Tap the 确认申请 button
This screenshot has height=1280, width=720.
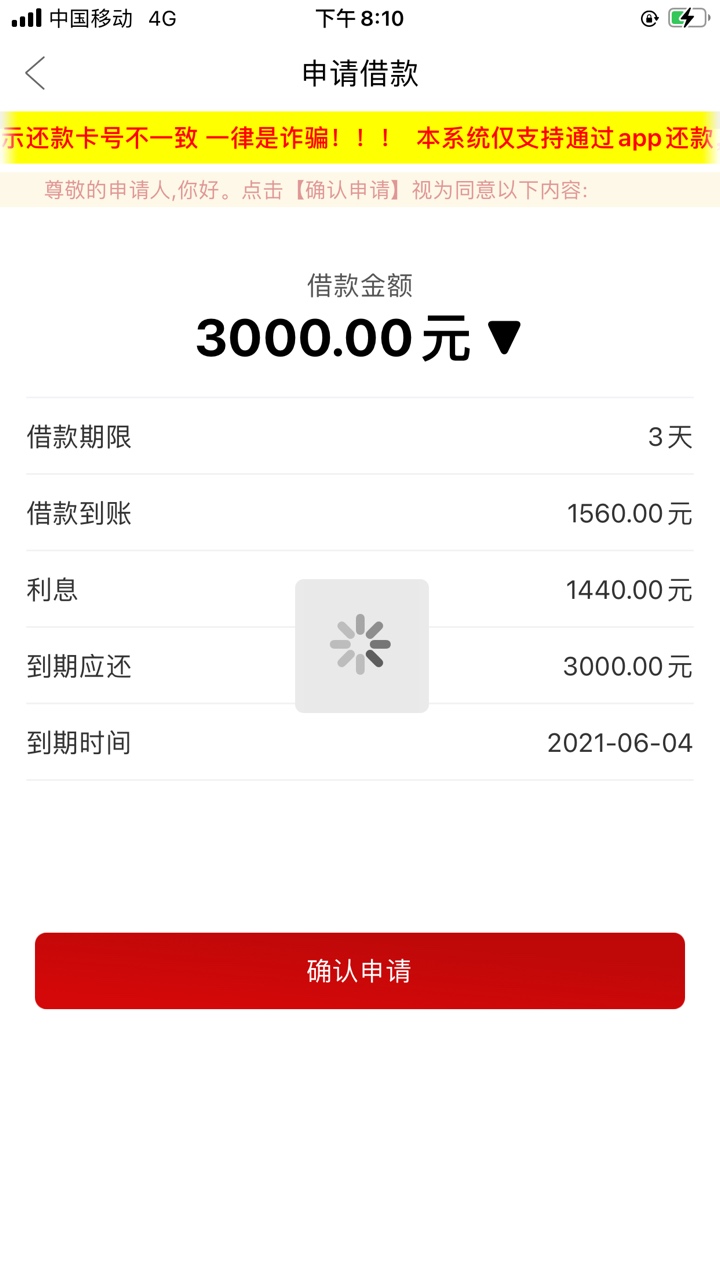(x=360, y=971)
